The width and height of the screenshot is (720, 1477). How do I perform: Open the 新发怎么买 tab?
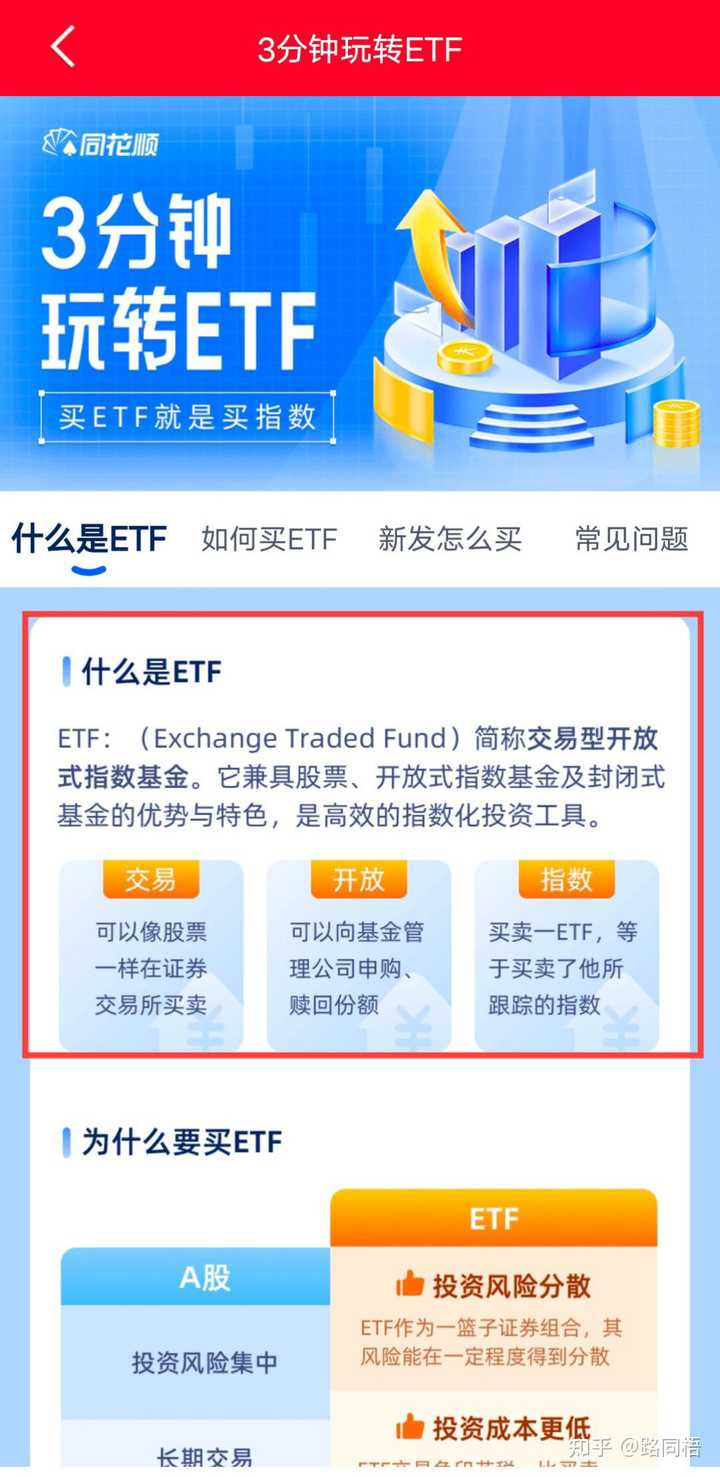click(452, 539)
